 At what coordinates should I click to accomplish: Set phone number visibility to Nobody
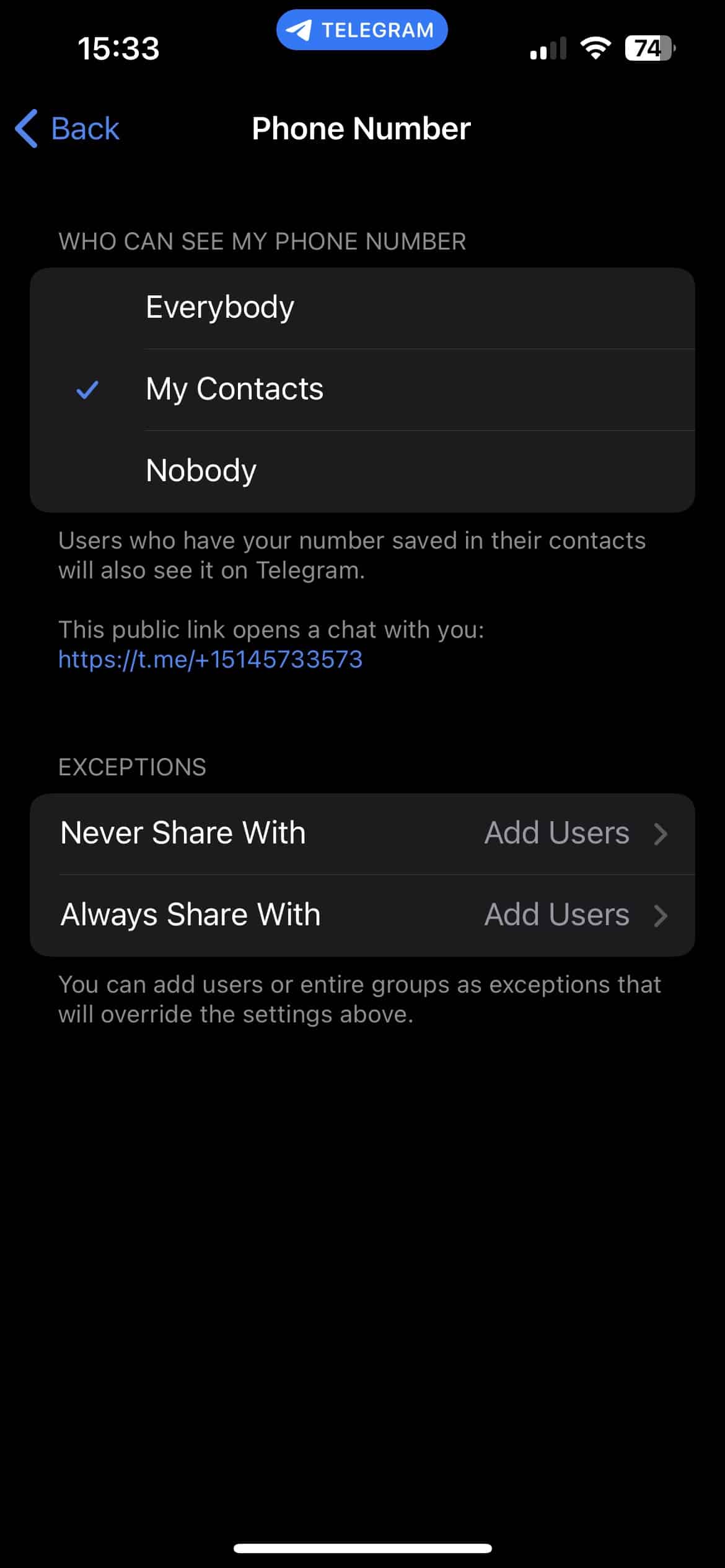point(362,471)
